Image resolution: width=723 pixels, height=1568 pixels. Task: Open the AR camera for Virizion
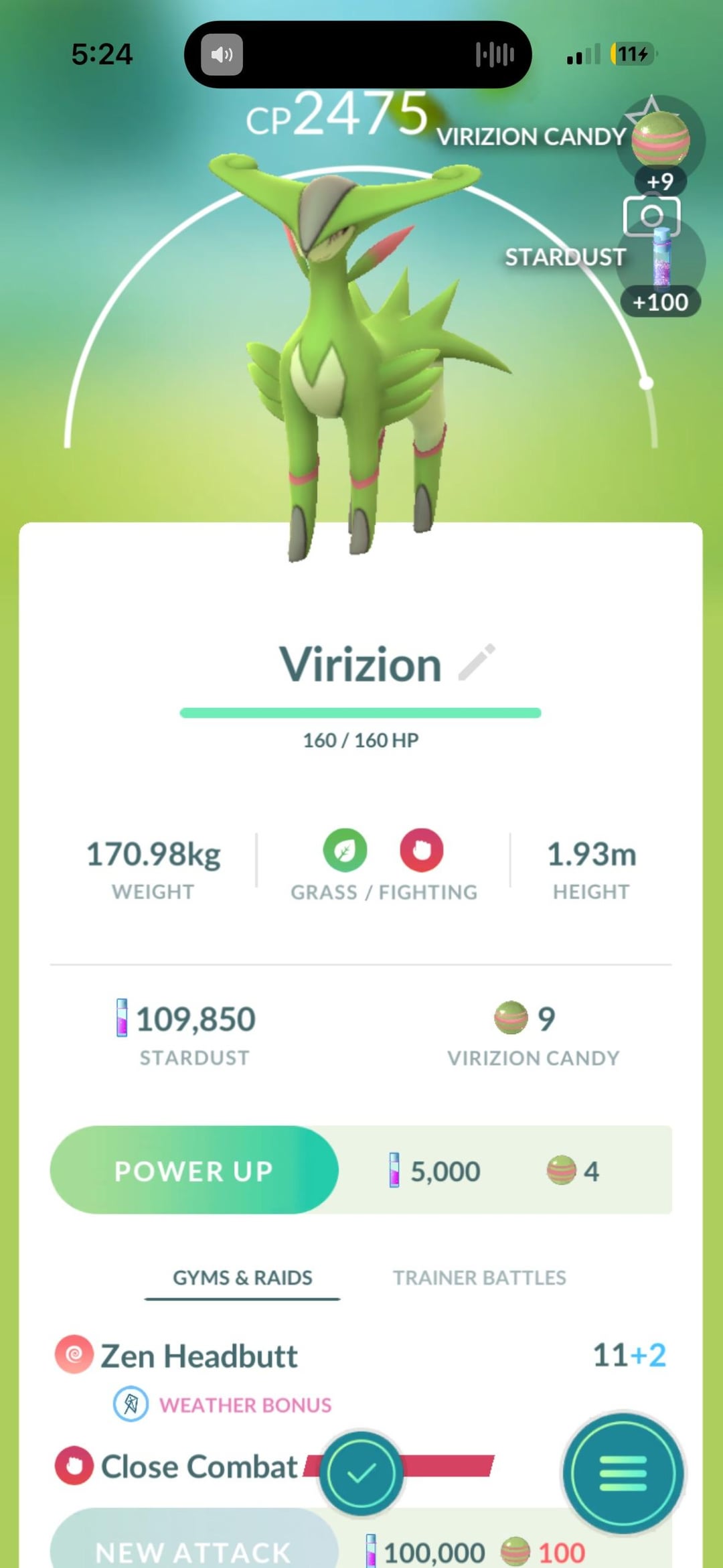(x=651, y=216)
